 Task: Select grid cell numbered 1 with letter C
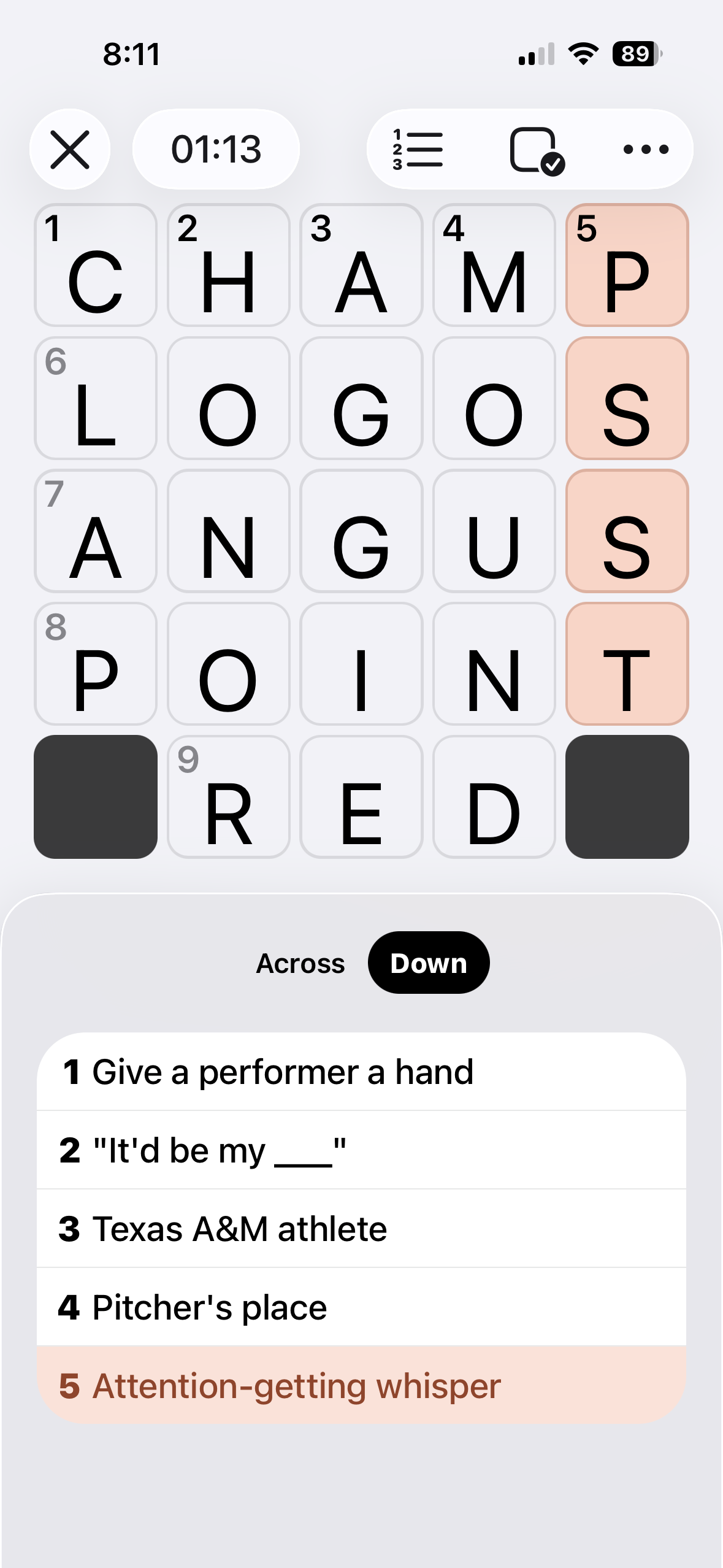point(96,265)
